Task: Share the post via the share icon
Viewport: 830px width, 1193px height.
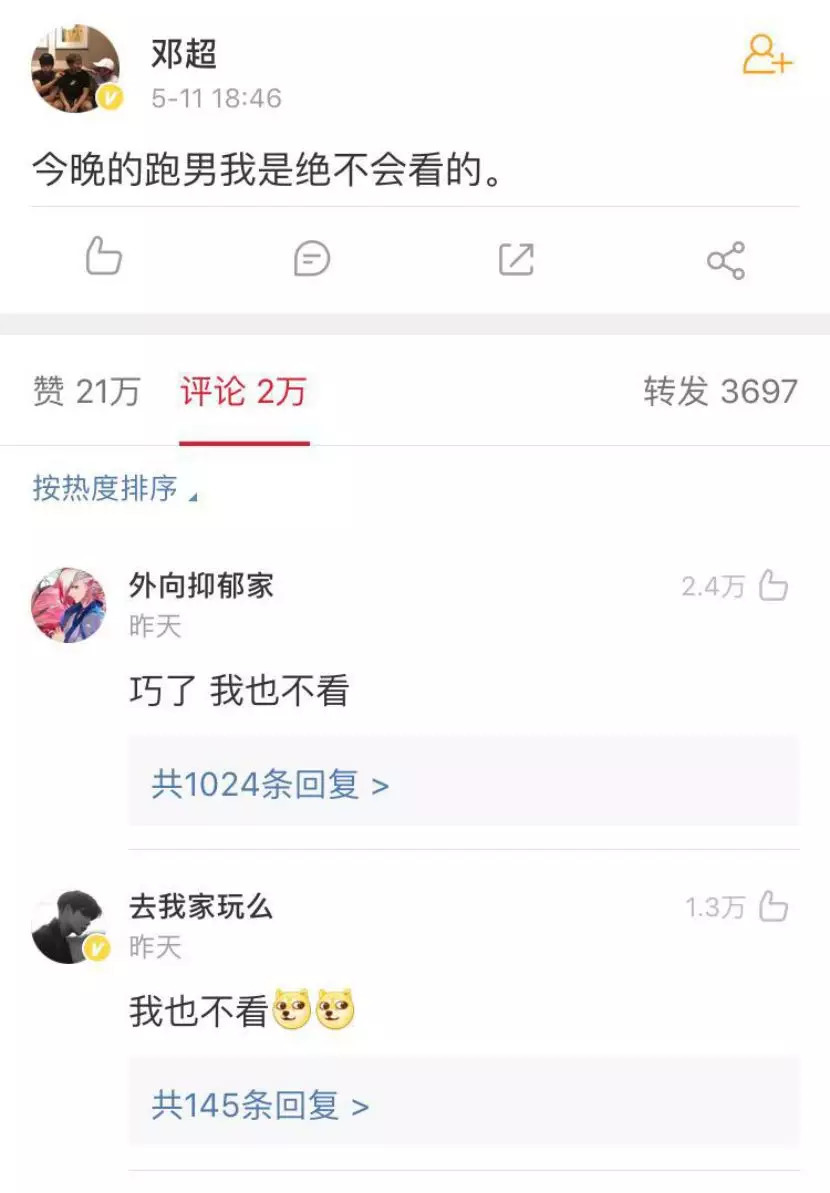Action: (x=725, y=260)
